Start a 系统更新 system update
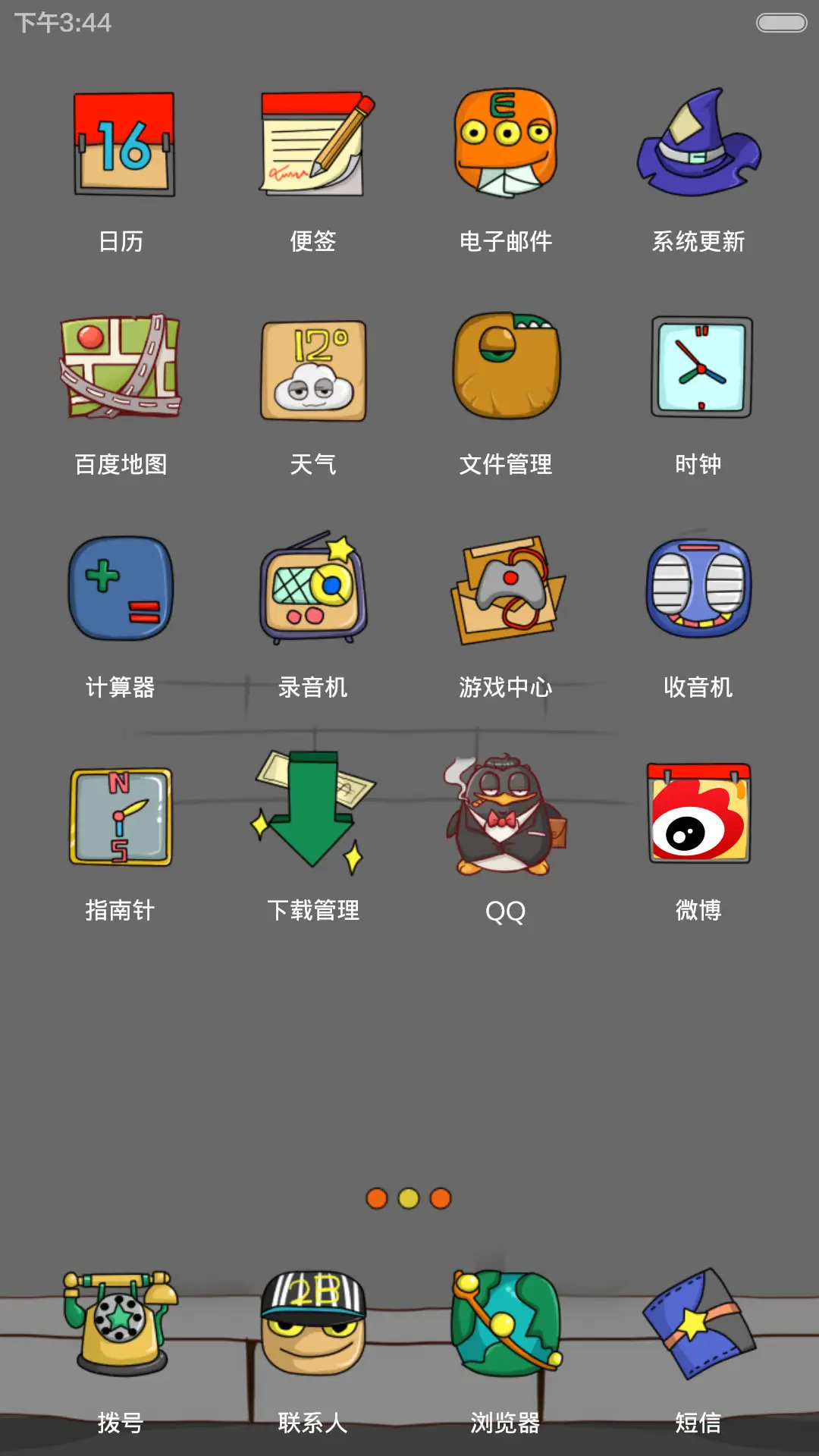Image resolution: width=819 pixels, height=1456 pixels. coord(697,144)
